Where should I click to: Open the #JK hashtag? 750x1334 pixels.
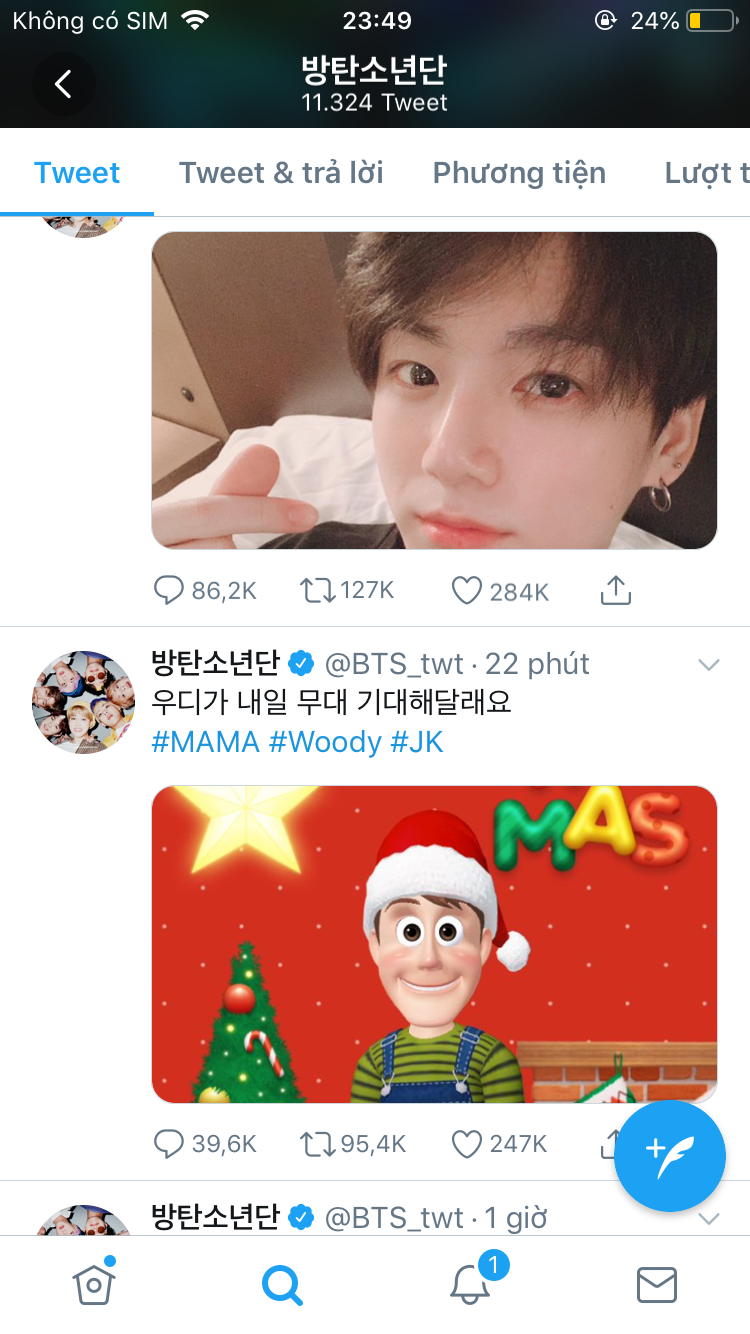tap(417, 742)
